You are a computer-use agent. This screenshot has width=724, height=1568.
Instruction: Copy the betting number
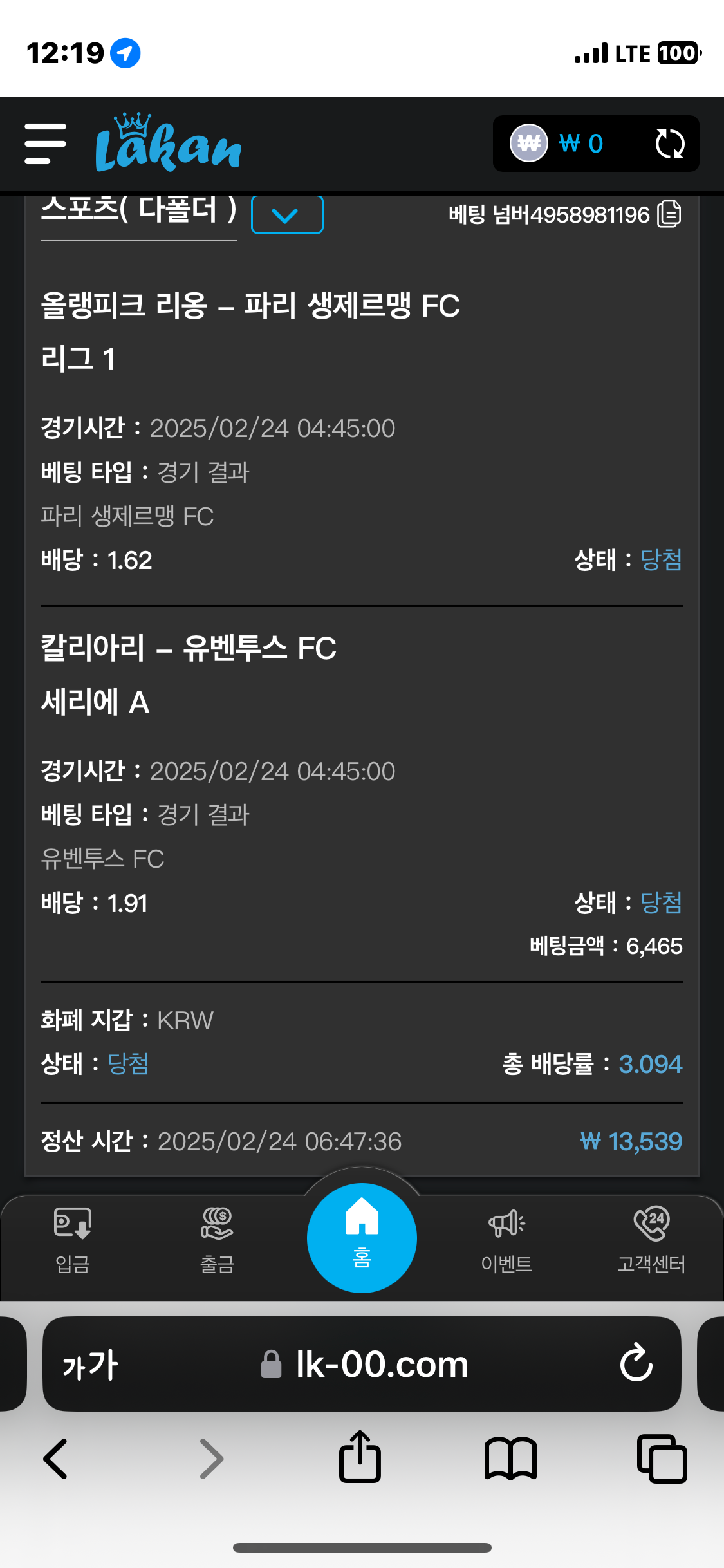click(x=669, y=214)
